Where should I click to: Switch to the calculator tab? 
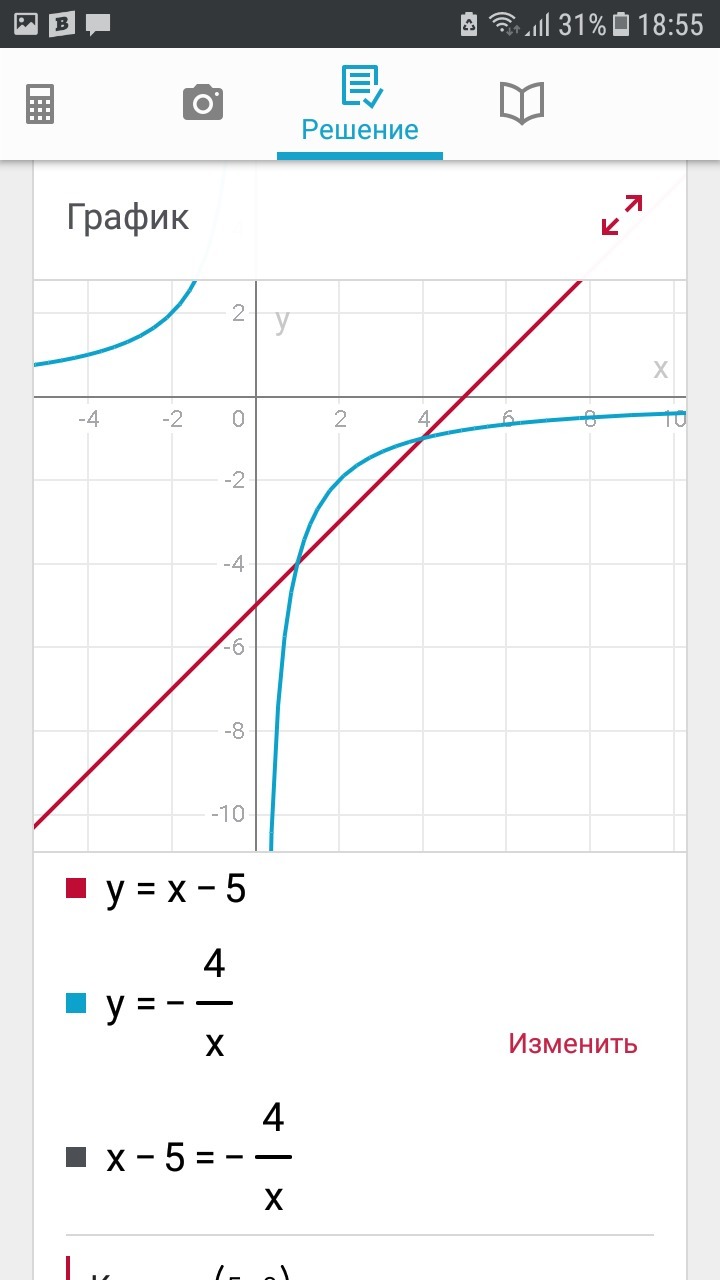(x=40, y=104)
